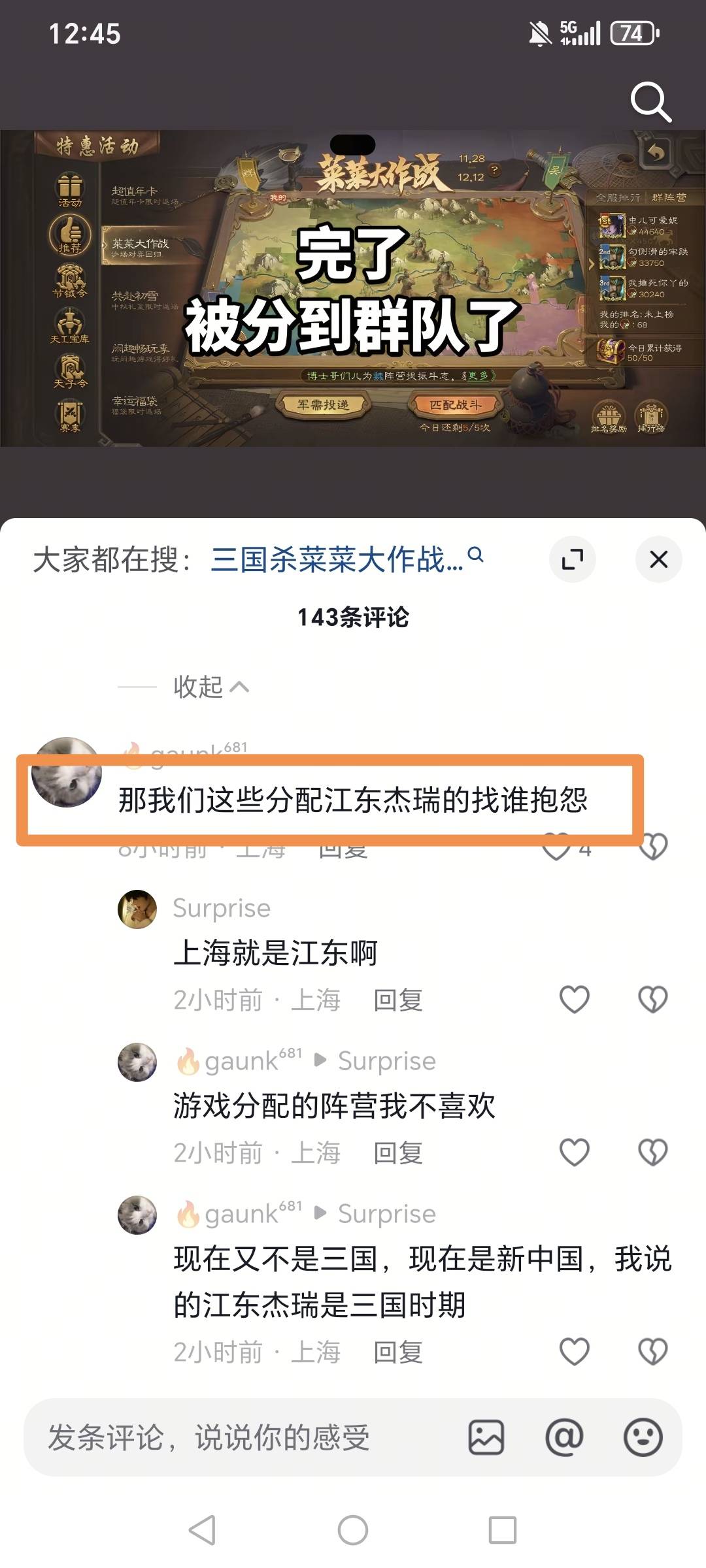This screenshot has height=1568, width=706.
Task: Like the comment about 新中国
Action: coord(574,1351)
